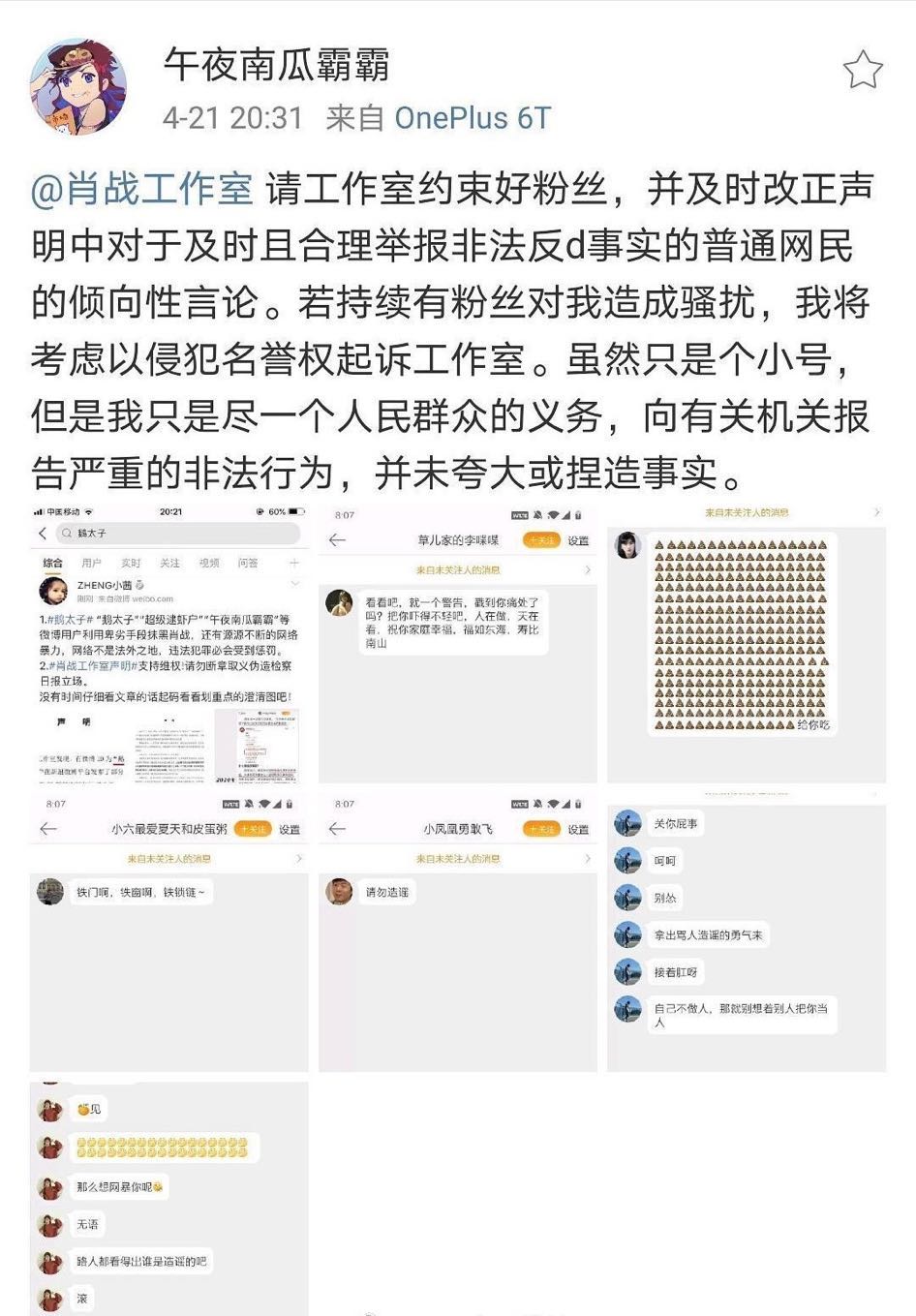Open the image with 那么想网暴你呢 messages

168,1199
